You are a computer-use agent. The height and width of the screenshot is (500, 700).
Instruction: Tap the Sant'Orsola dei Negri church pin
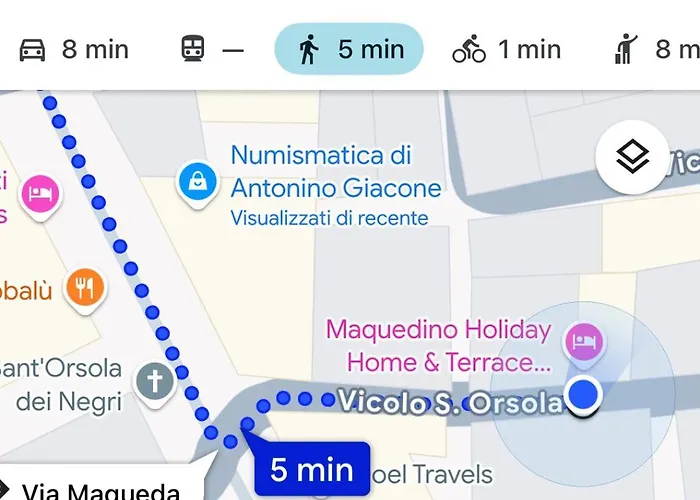[155, 381]
